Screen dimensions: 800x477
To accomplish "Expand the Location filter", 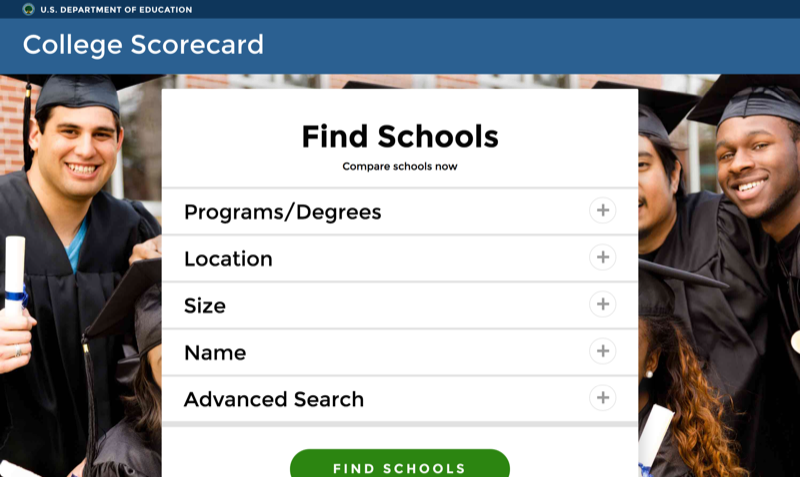I will click(602, 258).
